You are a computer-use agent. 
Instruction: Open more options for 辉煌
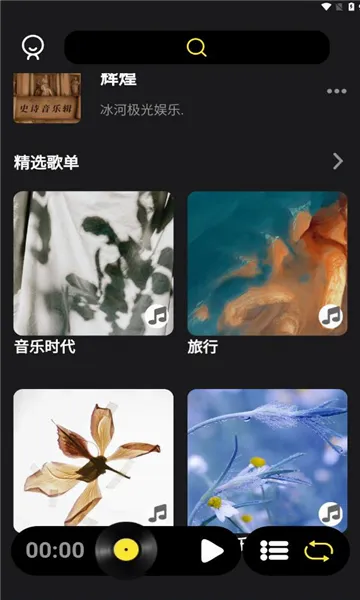[x=337, y=91]
